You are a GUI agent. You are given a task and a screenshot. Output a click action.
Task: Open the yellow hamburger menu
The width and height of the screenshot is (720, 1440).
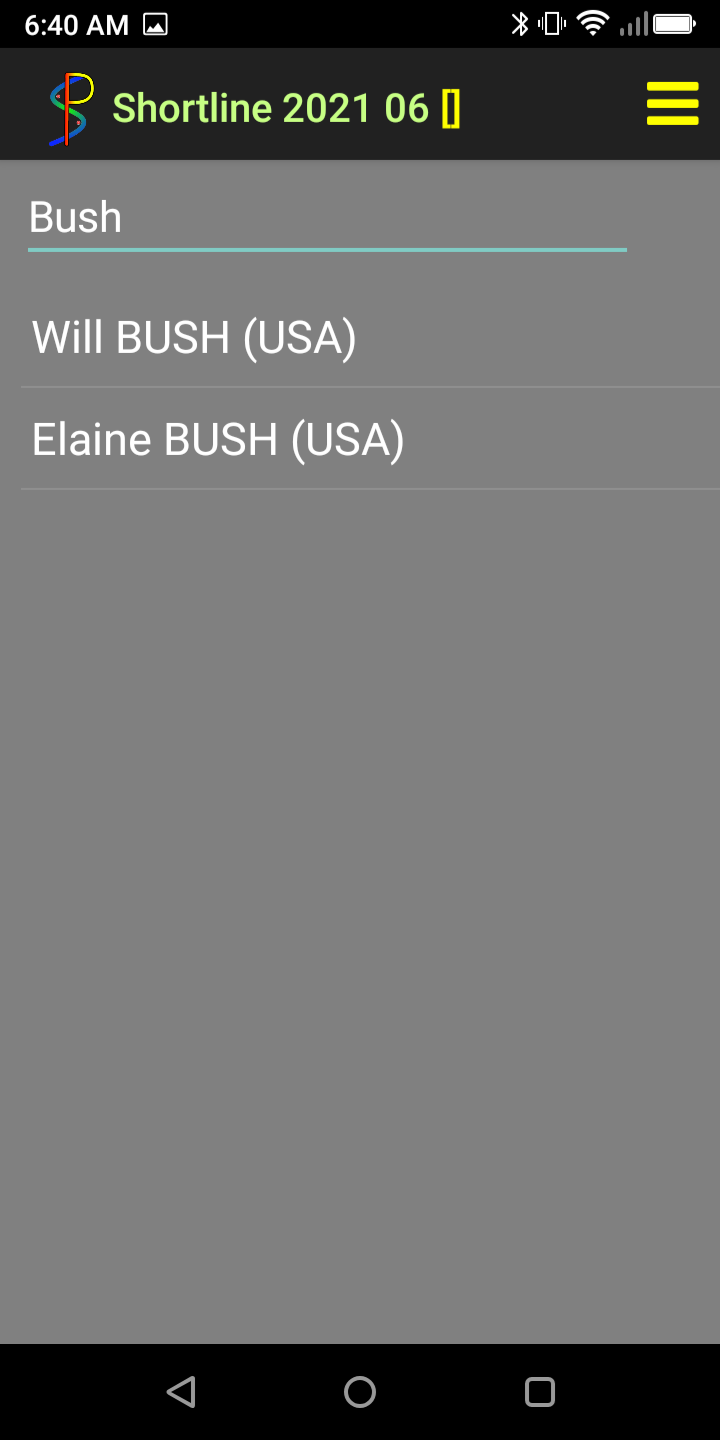(672, 104)
